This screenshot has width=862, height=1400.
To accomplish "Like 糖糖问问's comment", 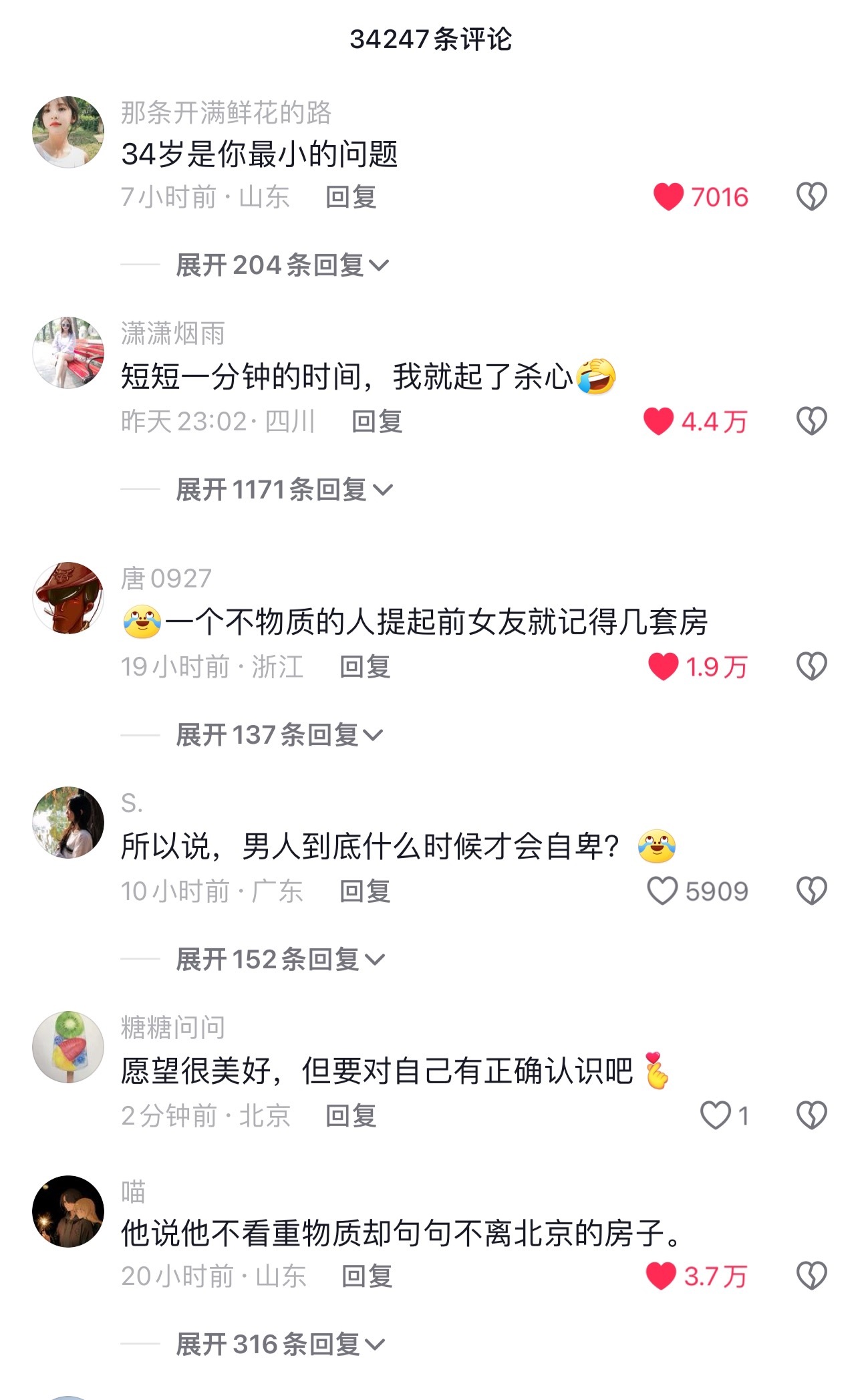I will (x=715, y=1116).
